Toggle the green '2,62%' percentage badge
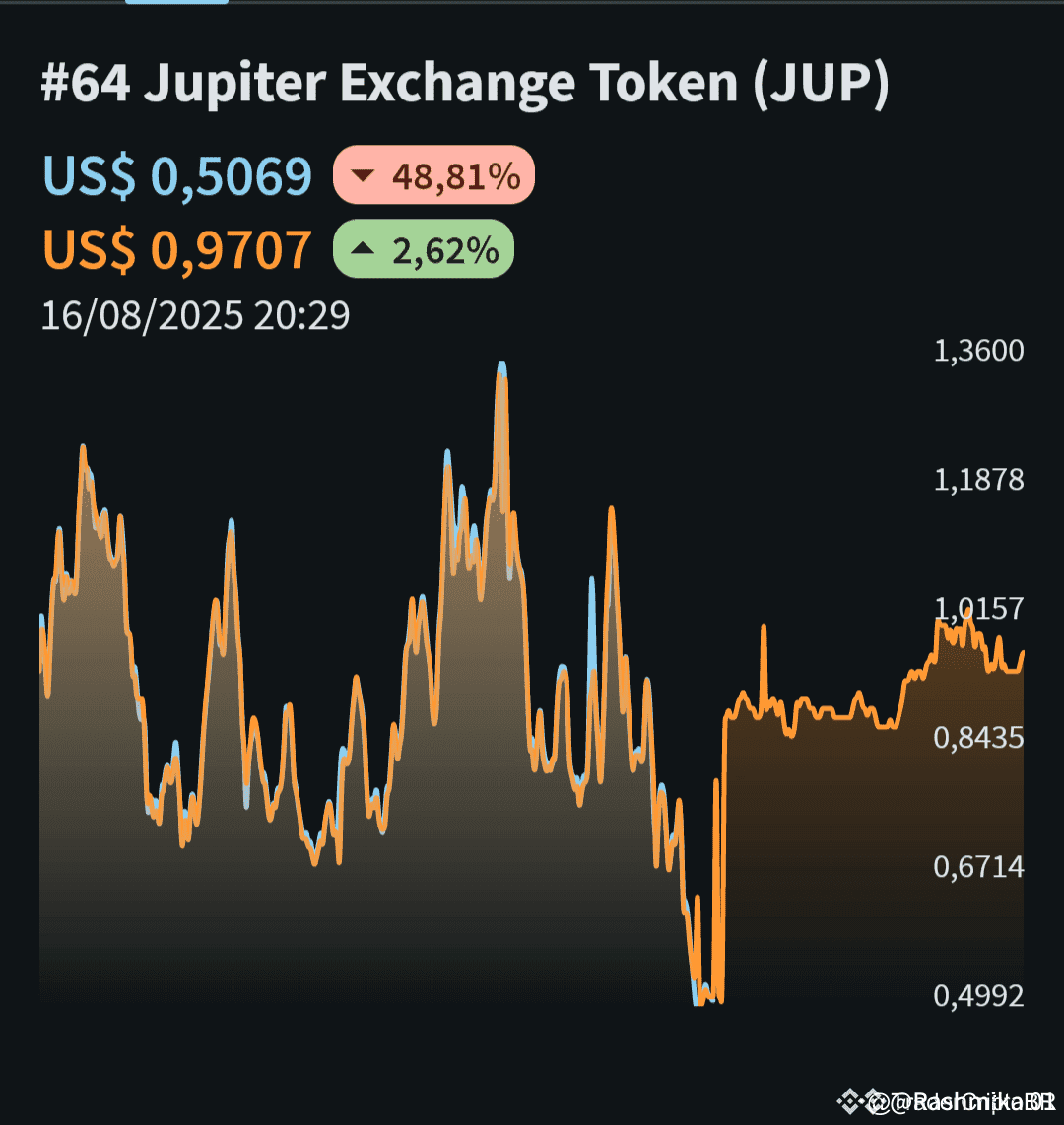 click(423, 250)
